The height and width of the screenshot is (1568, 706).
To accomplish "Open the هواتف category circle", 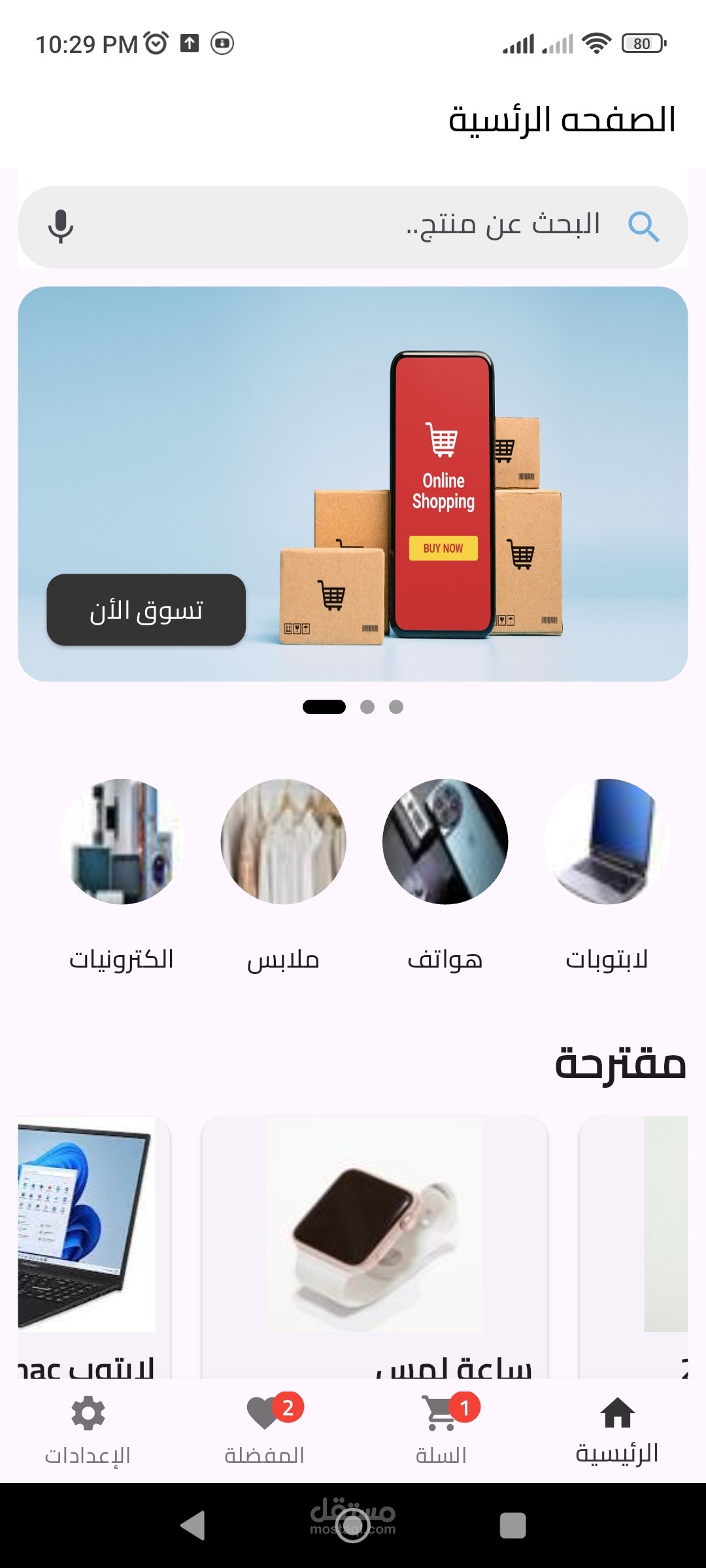I will [448, 842].
